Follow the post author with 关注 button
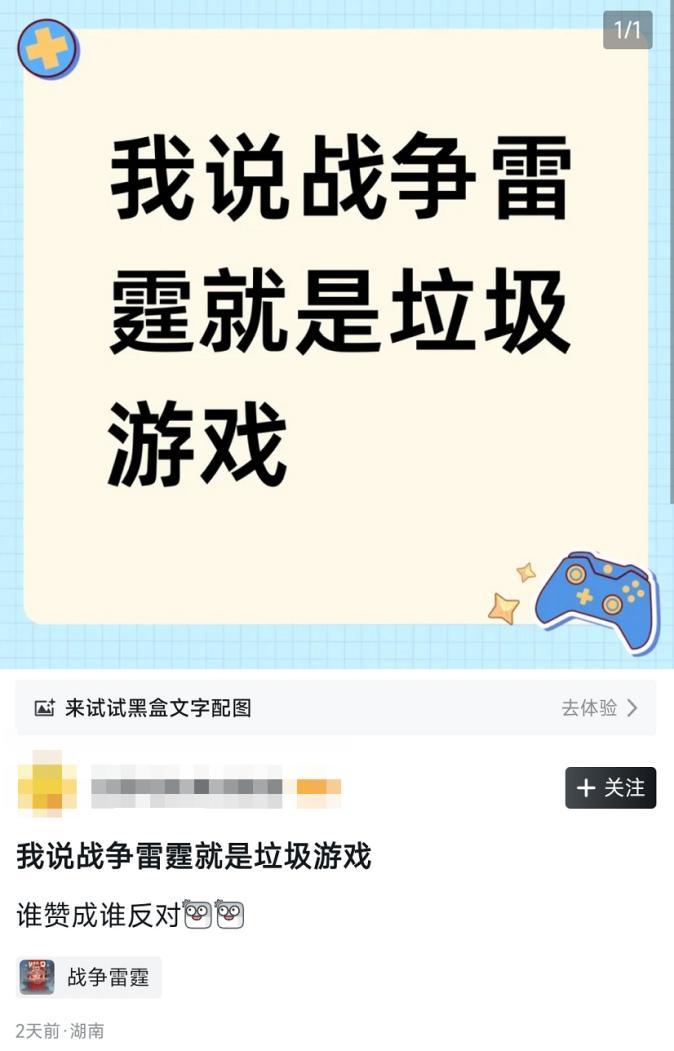Image resolution: width=674 pixels, height=1051 pixels. 610,788
